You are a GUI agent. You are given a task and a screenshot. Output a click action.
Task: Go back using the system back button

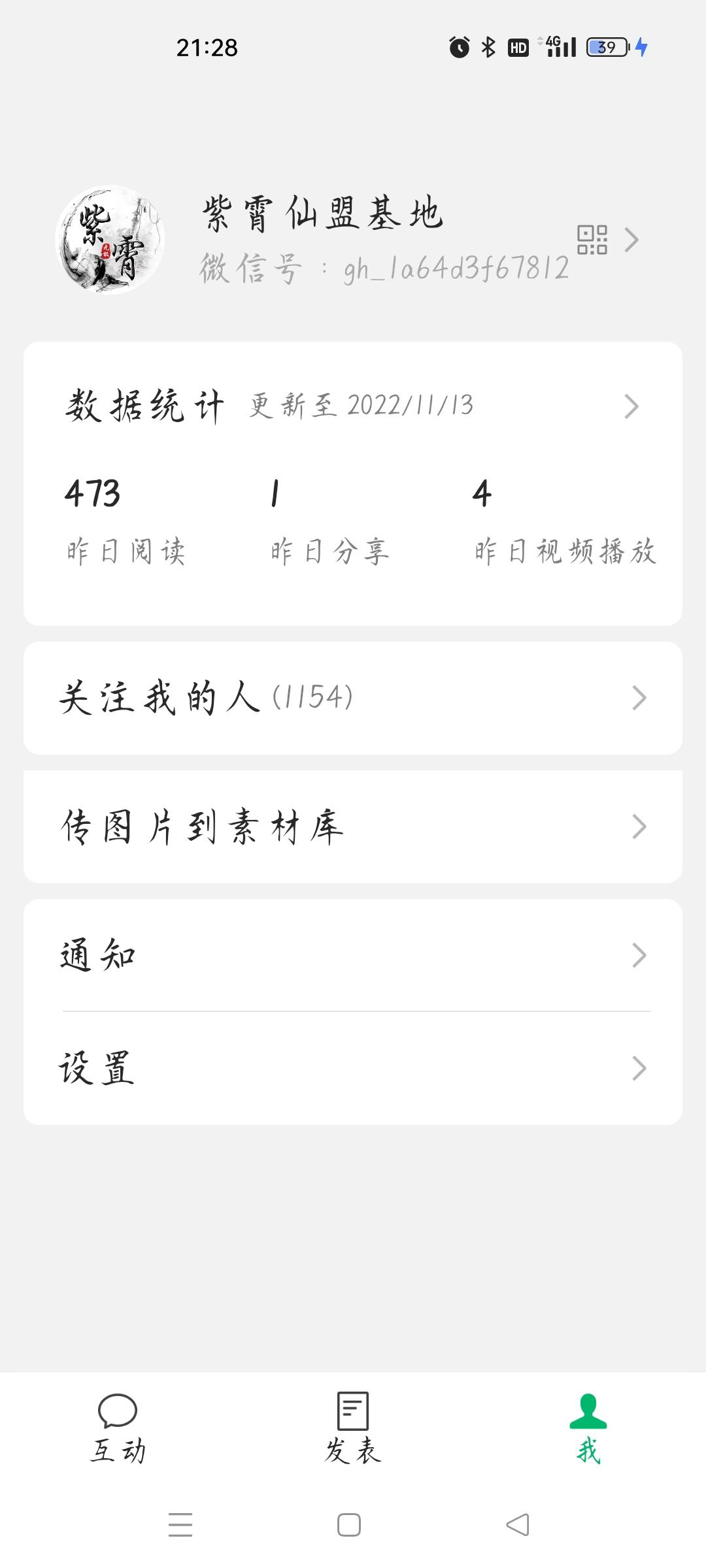(x=518, y=1525)
